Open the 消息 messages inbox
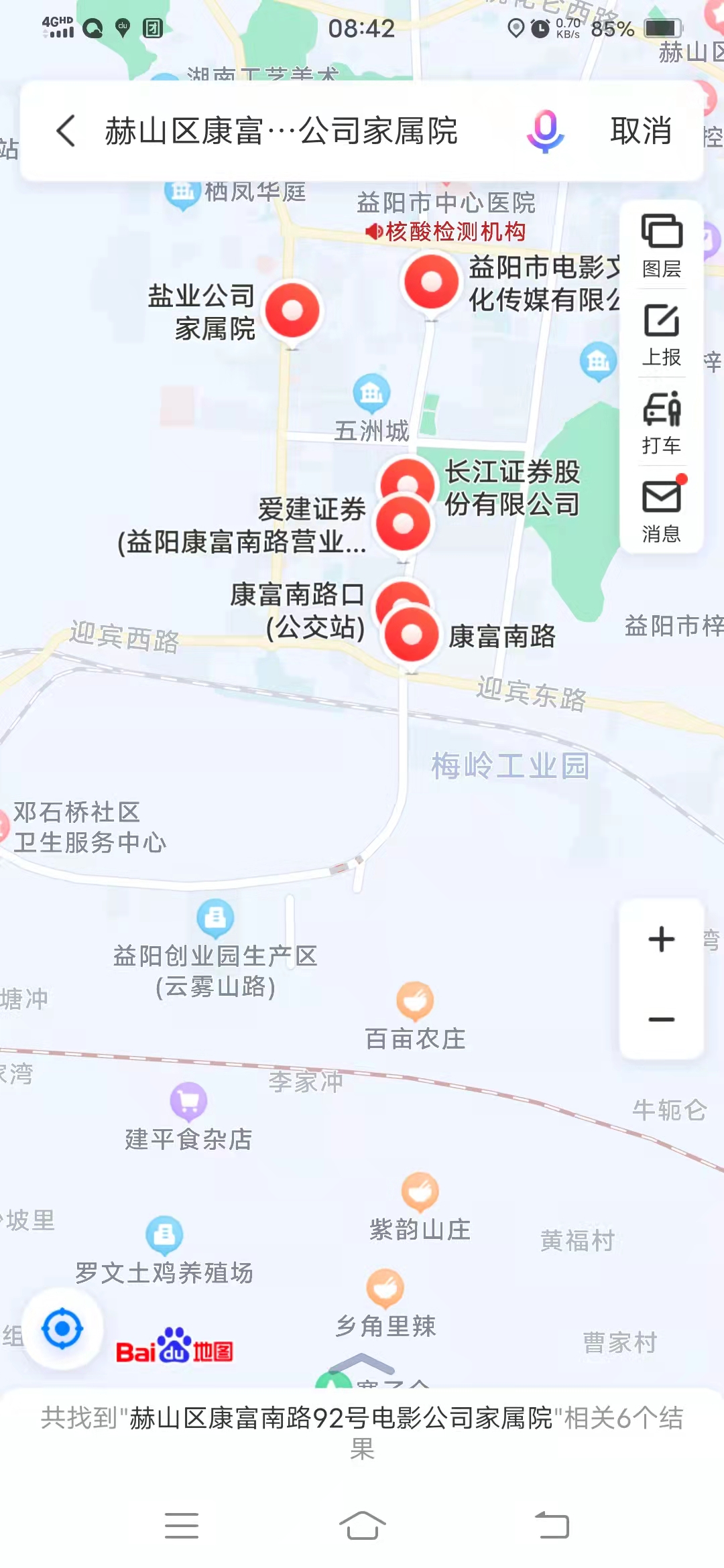724x1568 pixels. pyautogui.click(x=662, y=511)
